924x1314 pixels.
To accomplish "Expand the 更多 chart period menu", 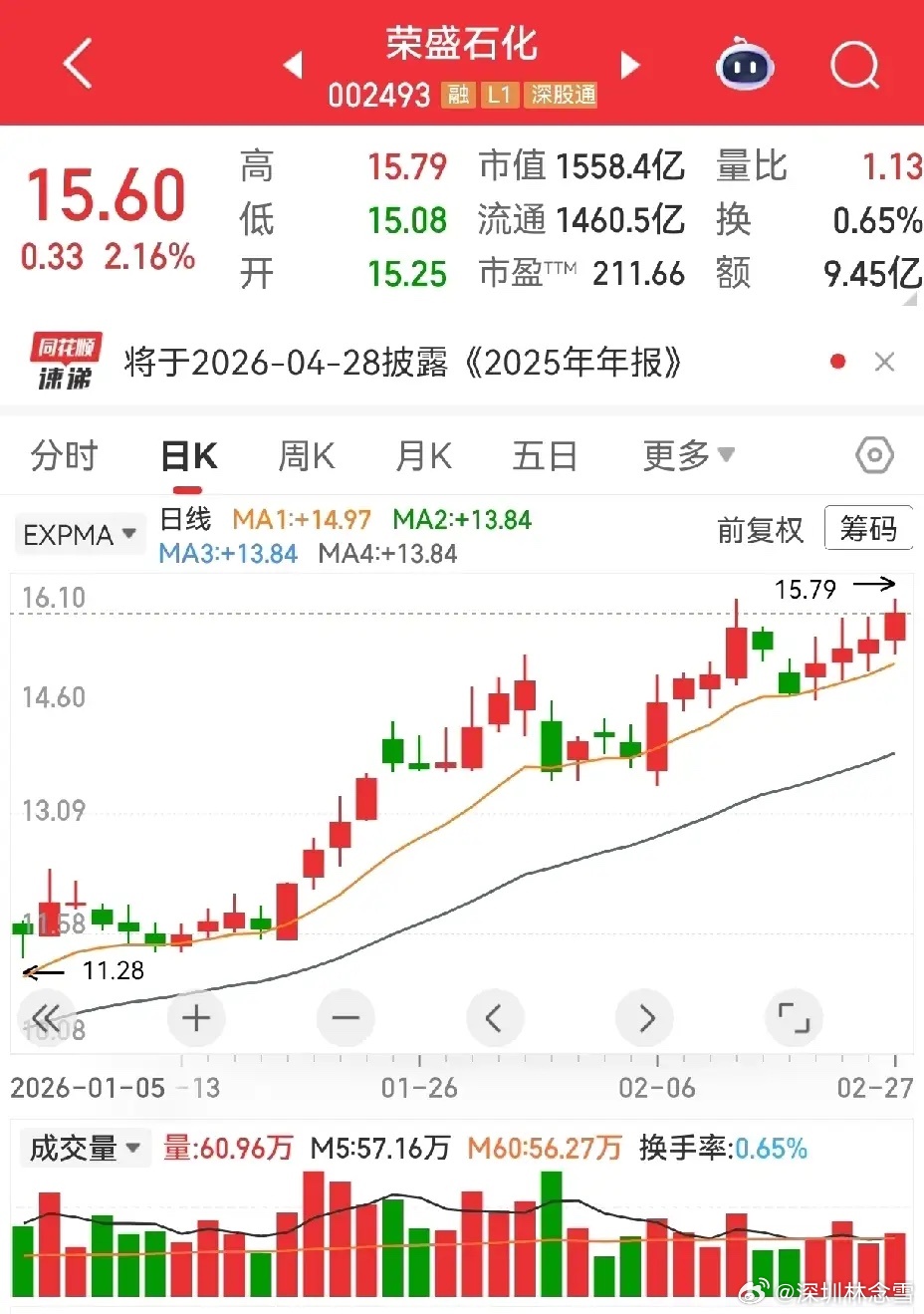I will (x=688, y=456).
